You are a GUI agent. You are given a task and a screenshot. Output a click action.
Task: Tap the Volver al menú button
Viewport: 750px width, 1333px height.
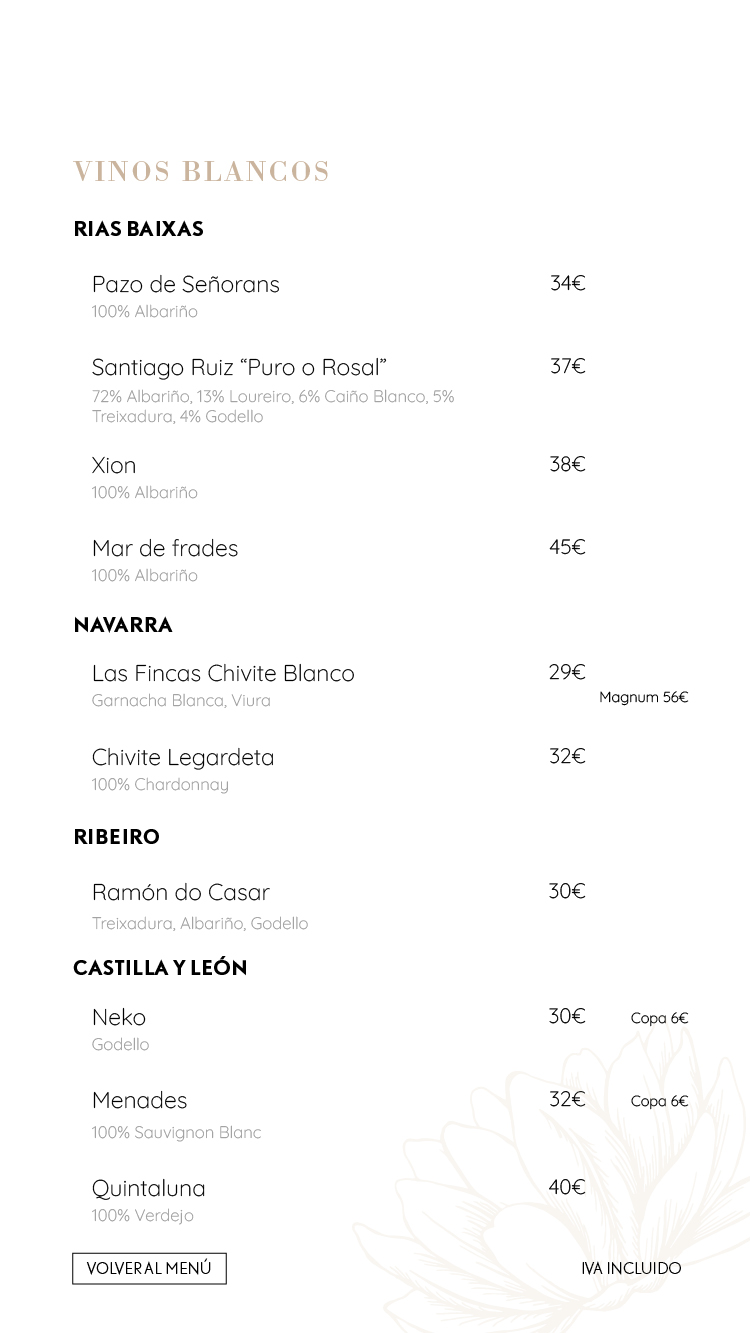(x=149, y=1268)
